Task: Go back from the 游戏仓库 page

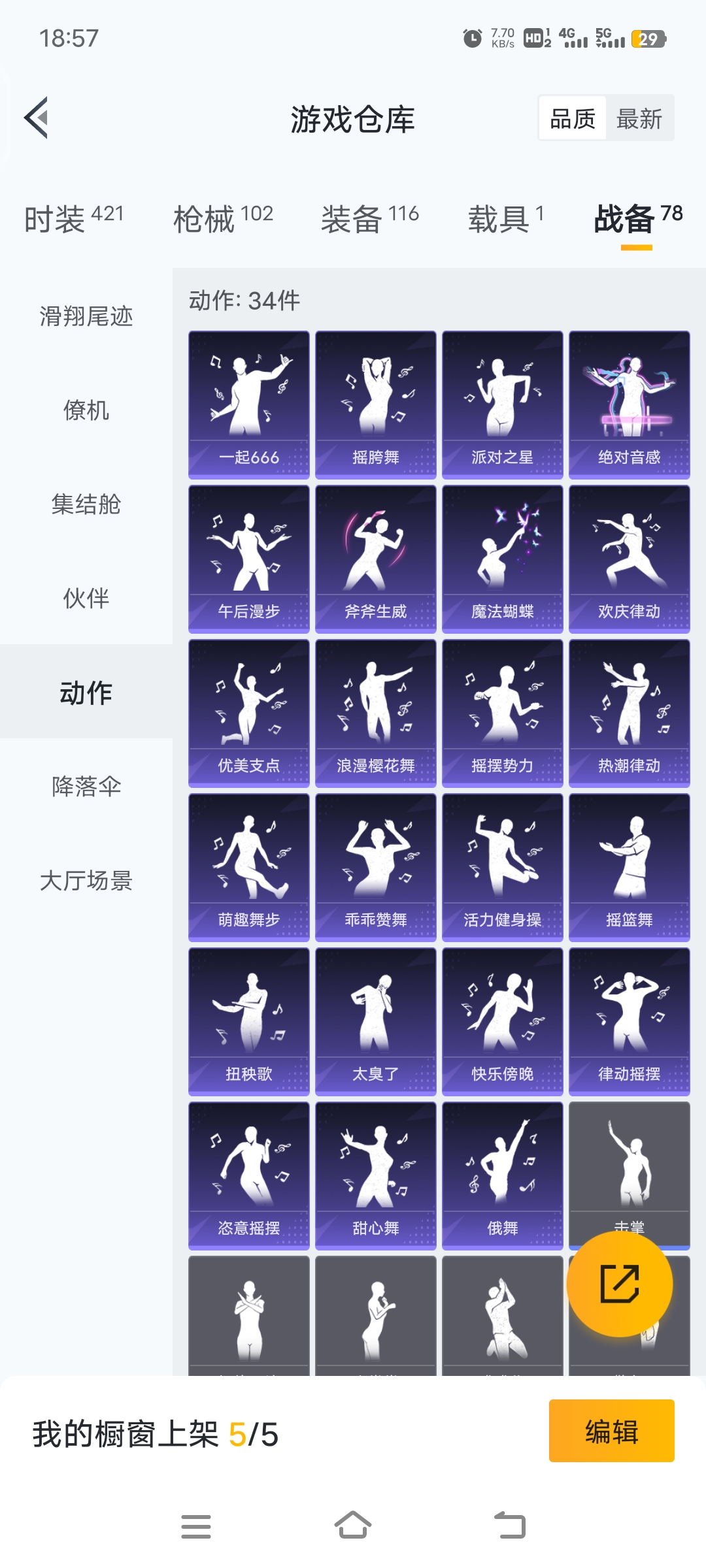Action: click(x=37, y=118)
